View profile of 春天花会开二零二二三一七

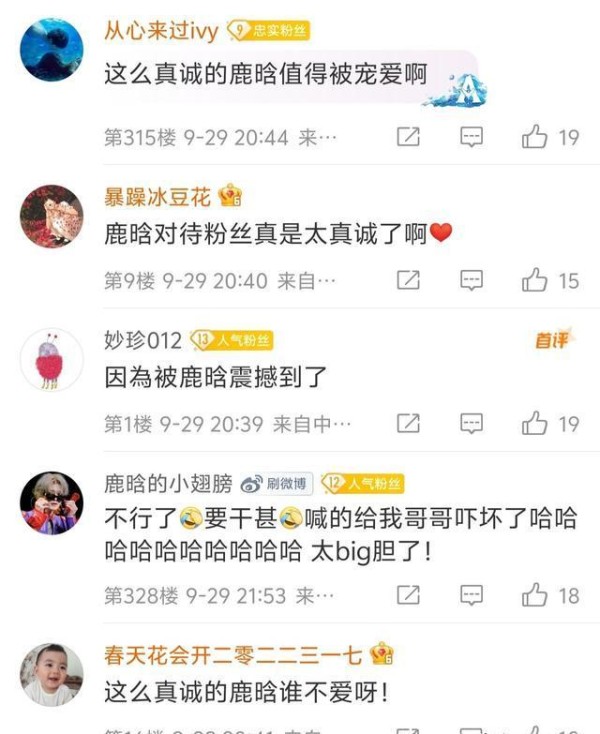point(232,655)
